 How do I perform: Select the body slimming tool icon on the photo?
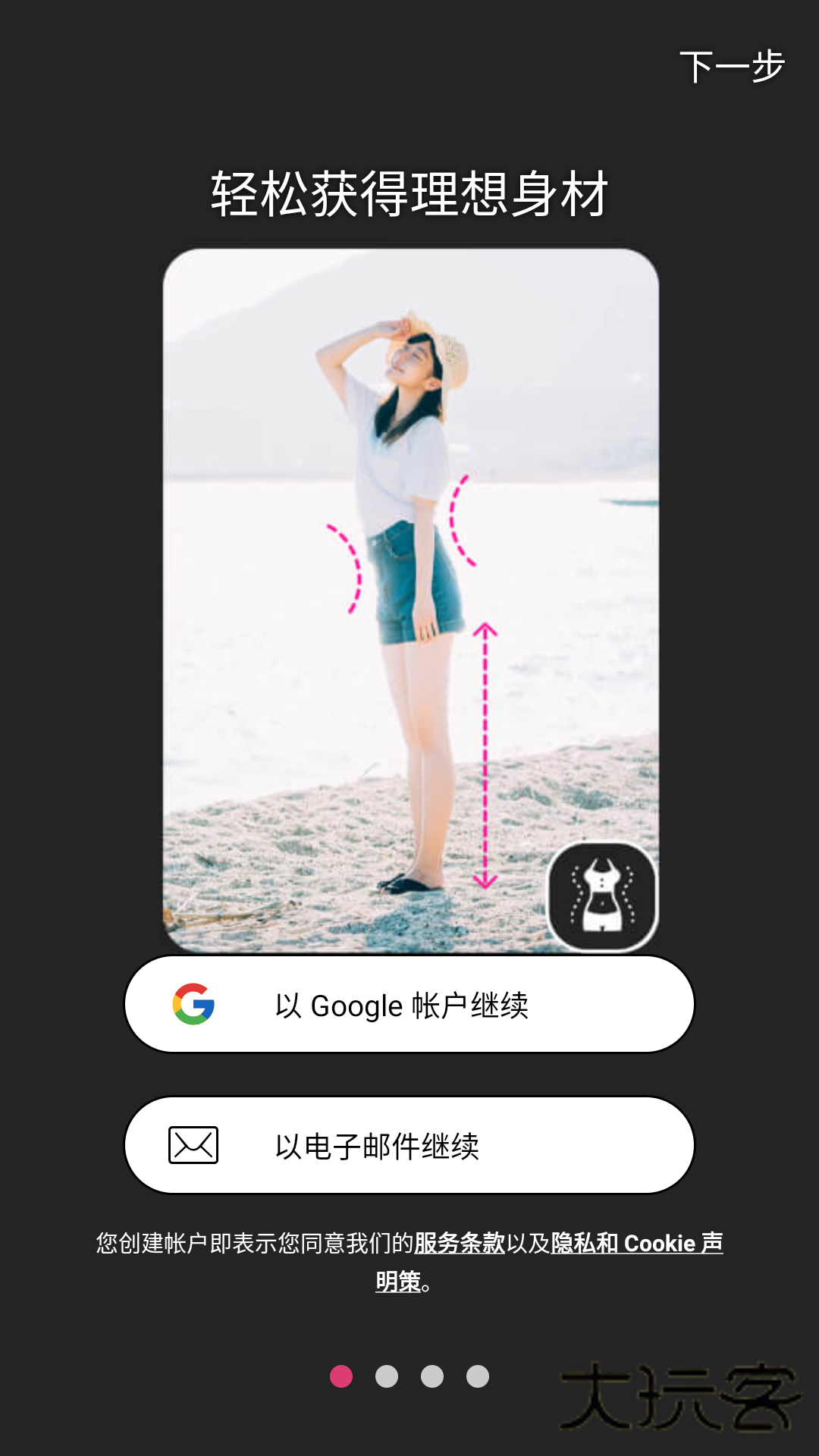[x=604, y=899]
